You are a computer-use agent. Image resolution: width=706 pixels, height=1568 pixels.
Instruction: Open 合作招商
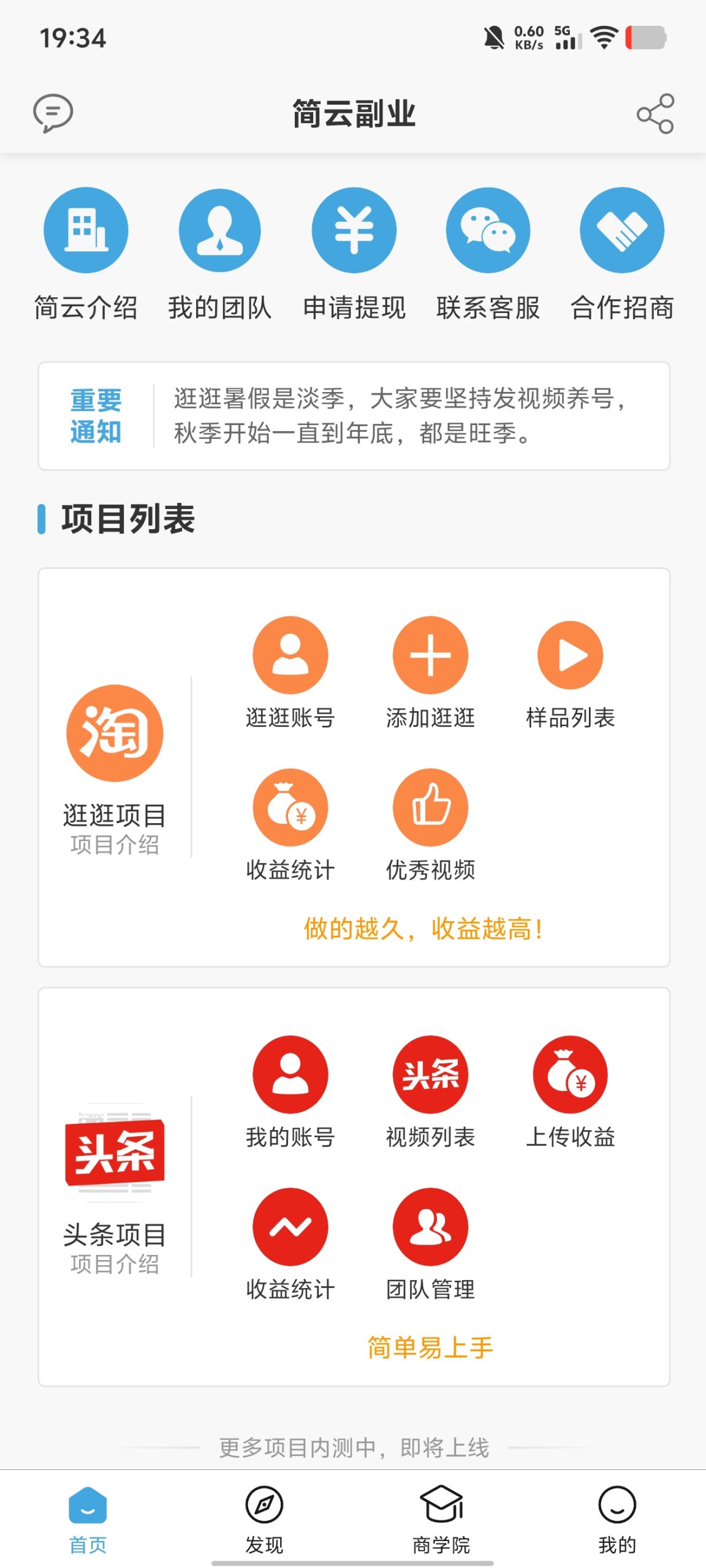coord(622,254)
